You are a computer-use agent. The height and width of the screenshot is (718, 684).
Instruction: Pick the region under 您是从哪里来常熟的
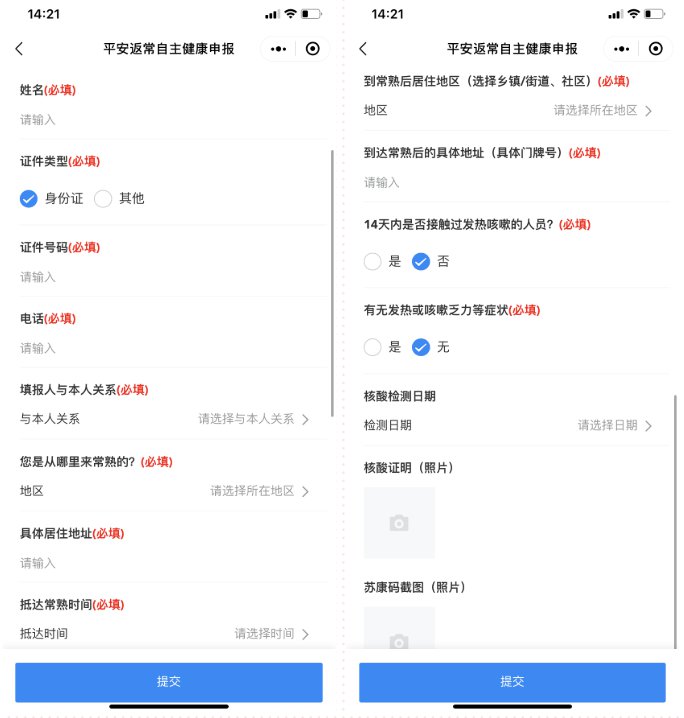point(259,491)
